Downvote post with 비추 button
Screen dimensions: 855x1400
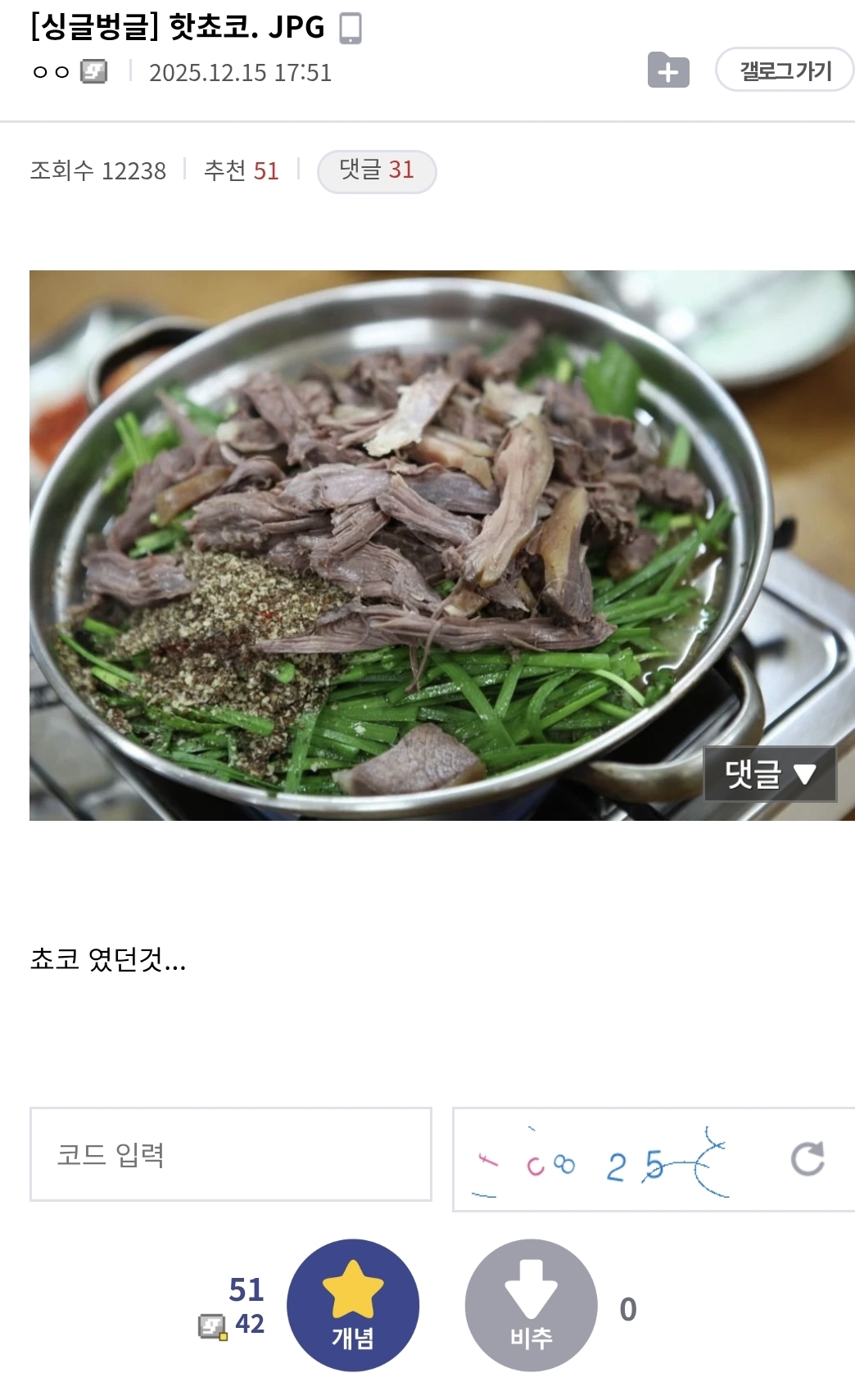532,1305
